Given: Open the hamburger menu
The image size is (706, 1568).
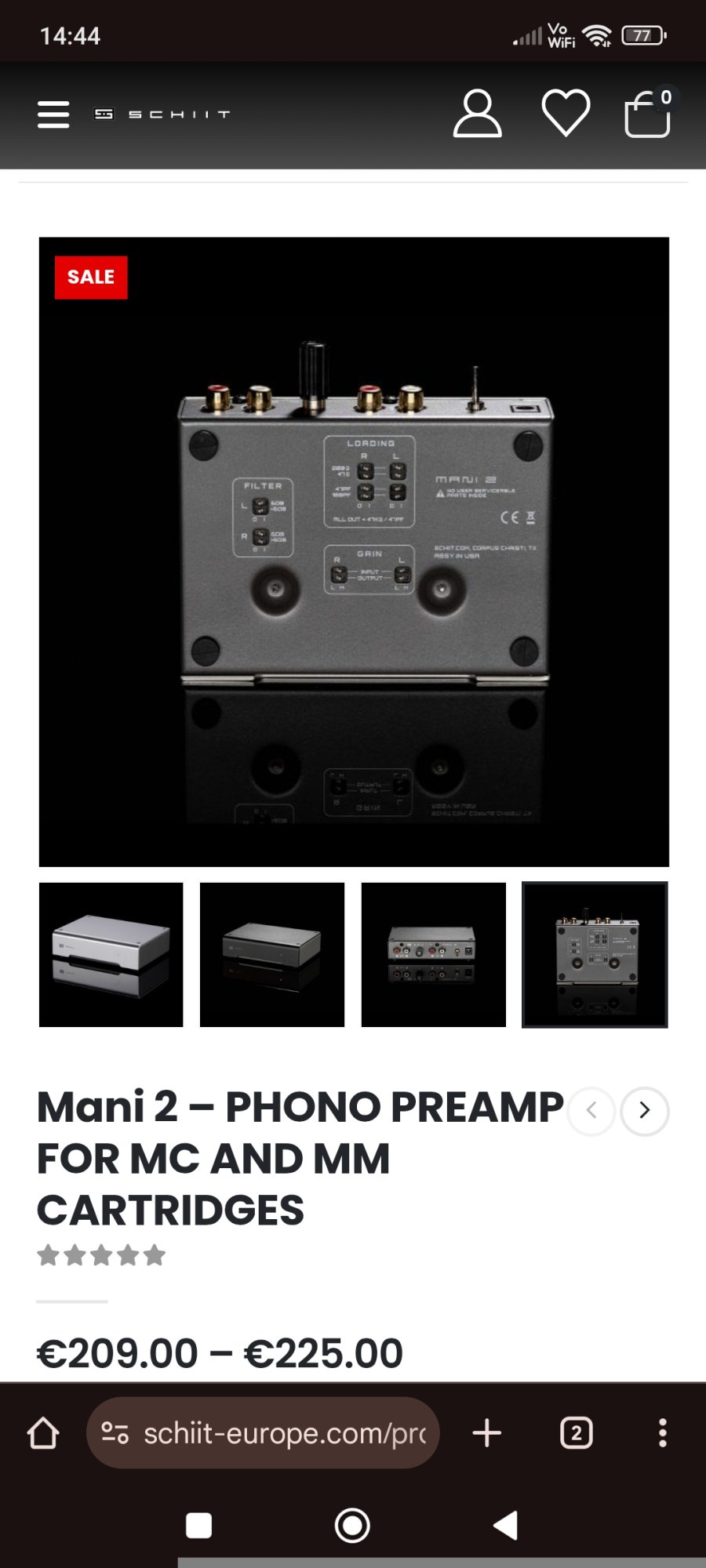Looking at the screenshot, I should [53, 114].
